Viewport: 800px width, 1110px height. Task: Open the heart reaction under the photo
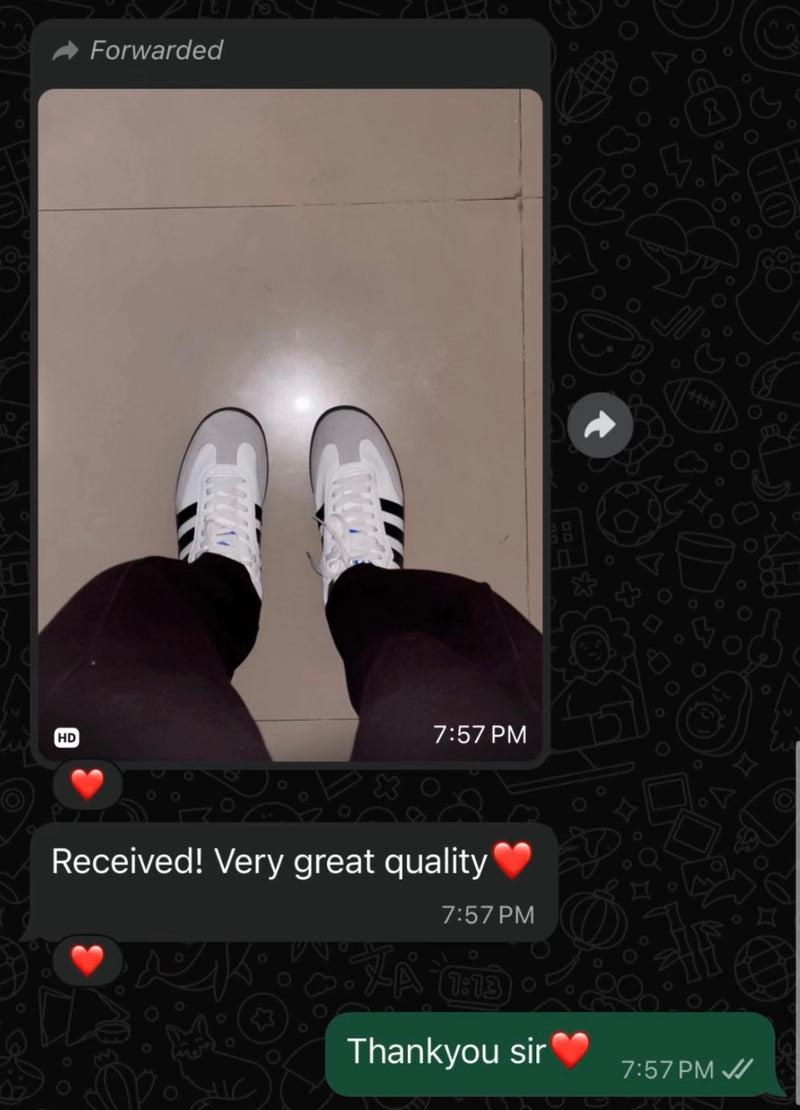87,785
